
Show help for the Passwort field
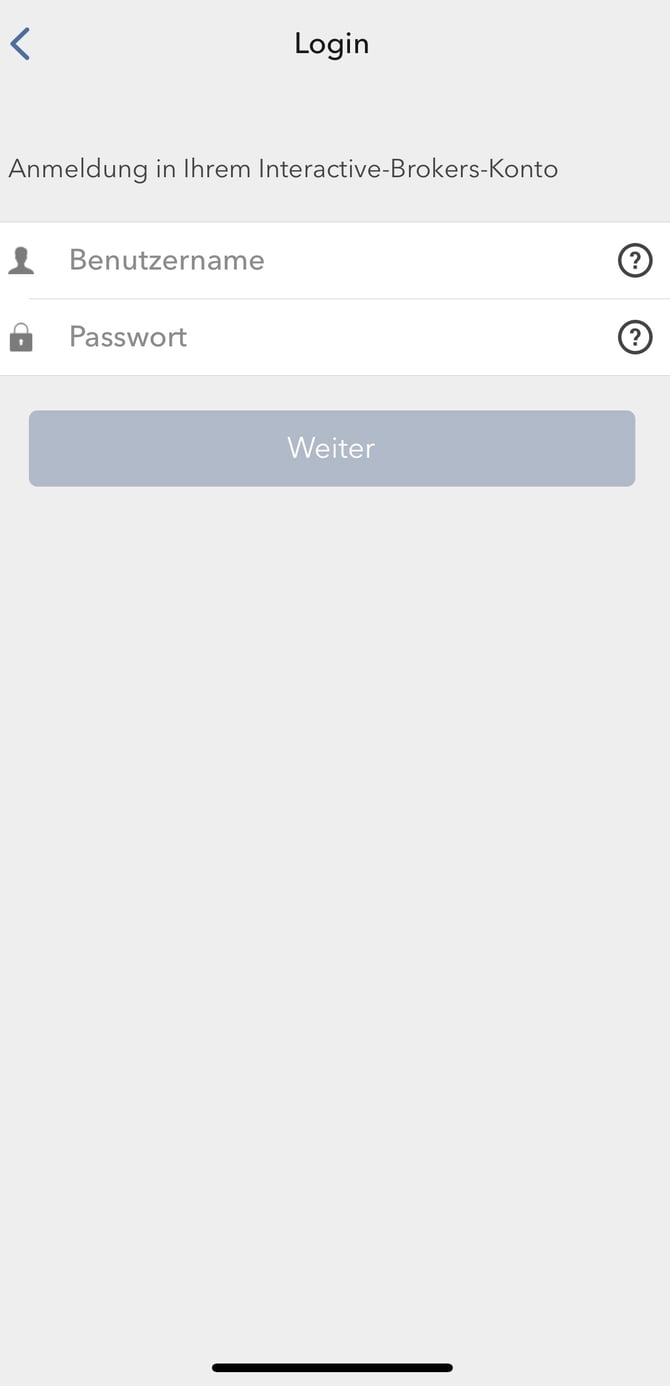click(x=635, y=338)
